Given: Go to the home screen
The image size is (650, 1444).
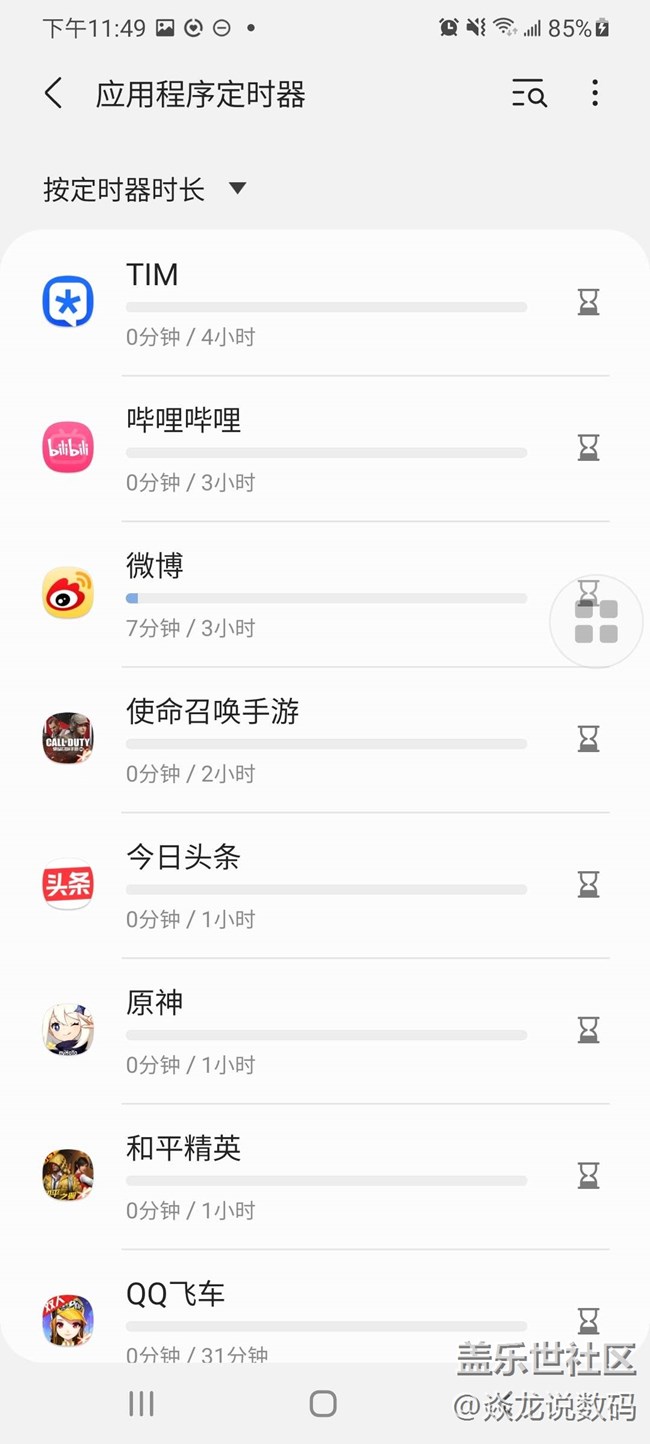Looking at the screenshot, I should [x=323, y=1404].
